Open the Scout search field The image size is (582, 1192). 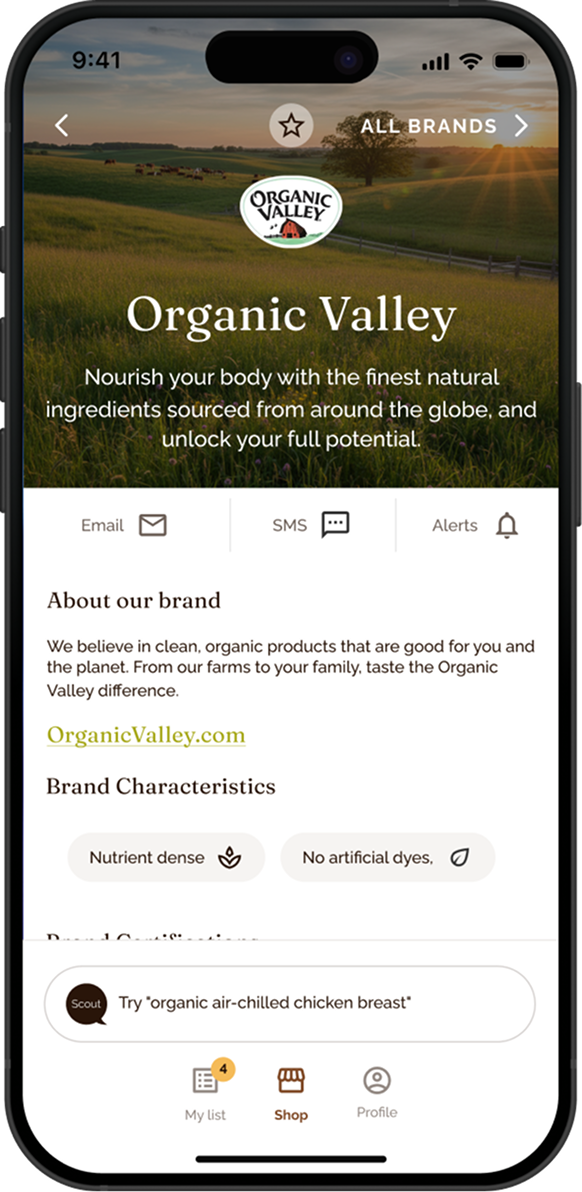point(290,1003)
